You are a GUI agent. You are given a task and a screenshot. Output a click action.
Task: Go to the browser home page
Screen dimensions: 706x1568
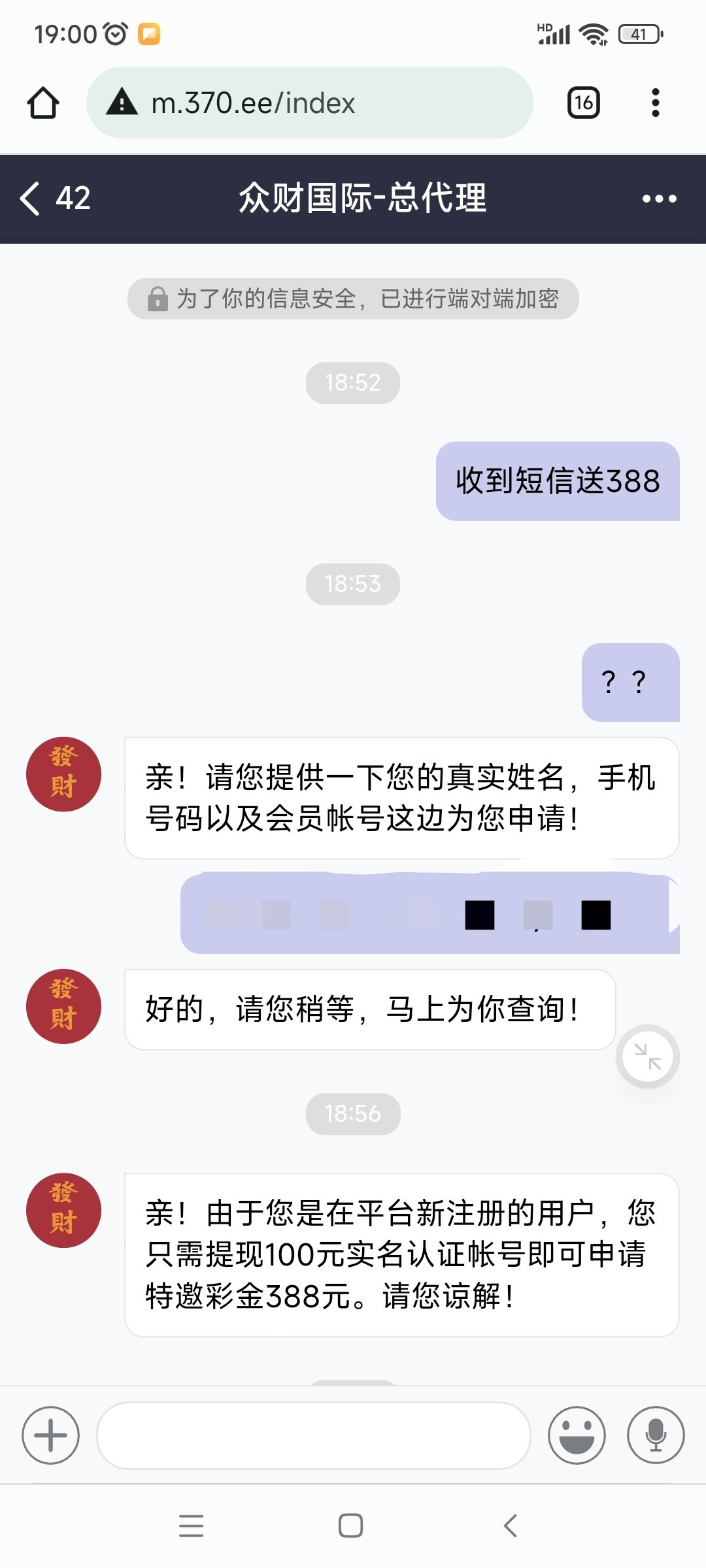point(43,103)
